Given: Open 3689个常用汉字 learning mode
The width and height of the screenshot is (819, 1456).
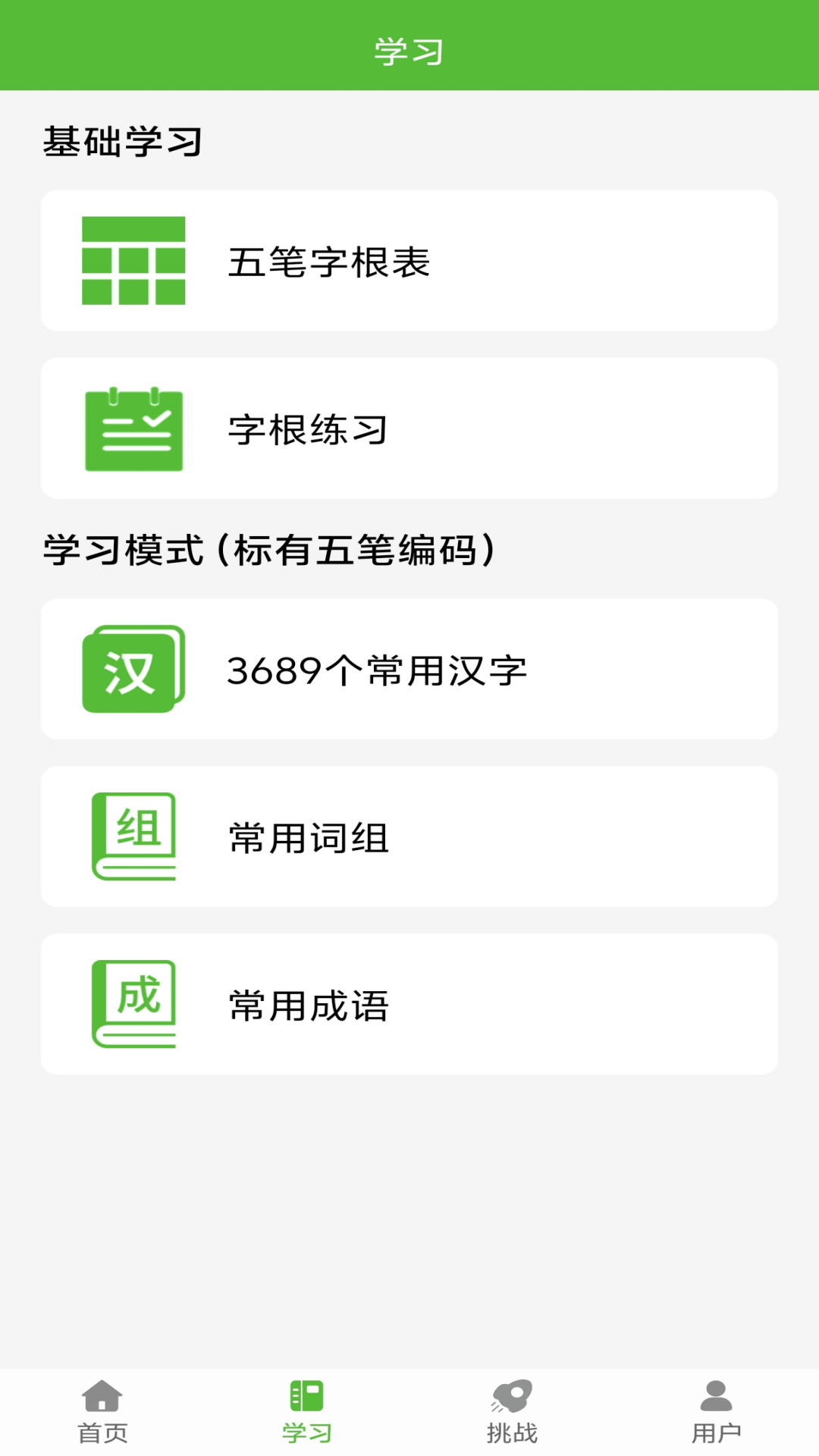Looking at the screenshot, I should [x=409, y=670].
